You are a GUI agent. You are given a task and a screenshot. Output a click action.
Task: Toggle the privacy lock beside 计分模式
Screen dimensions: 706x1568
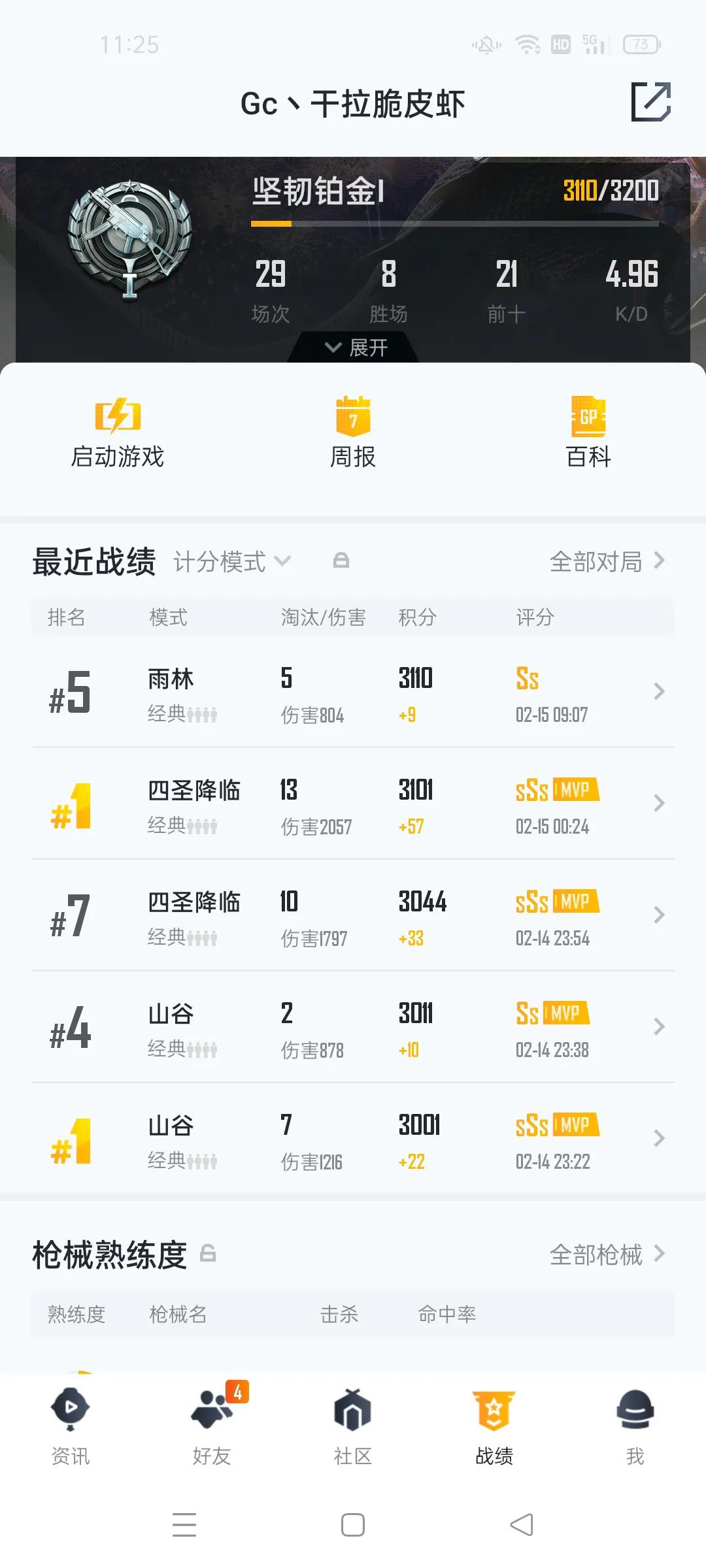point(342,561)
